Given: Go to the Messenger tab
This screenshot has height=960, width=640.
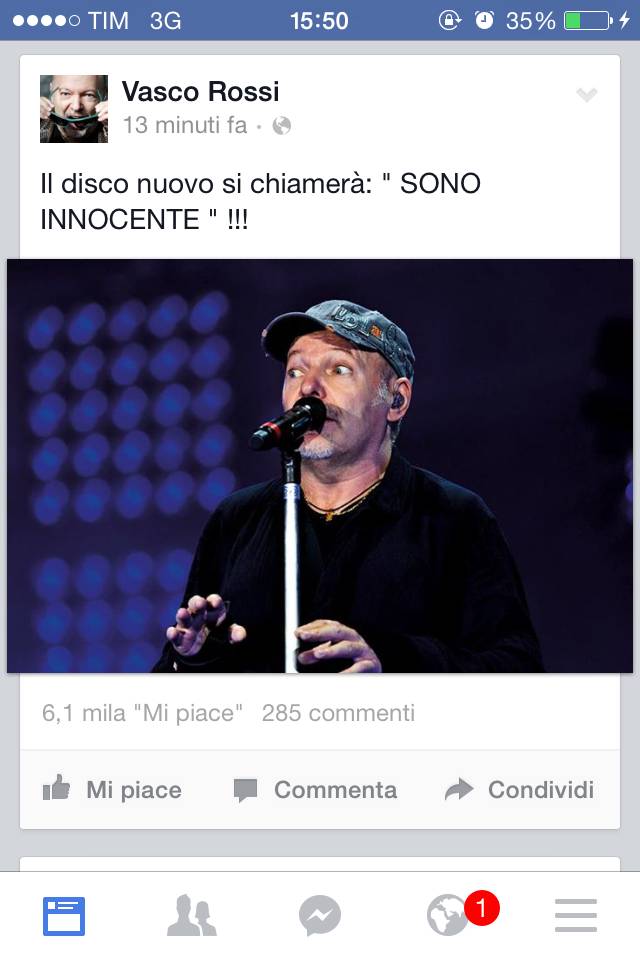Looking at the screenshot, I should (320, 916).
